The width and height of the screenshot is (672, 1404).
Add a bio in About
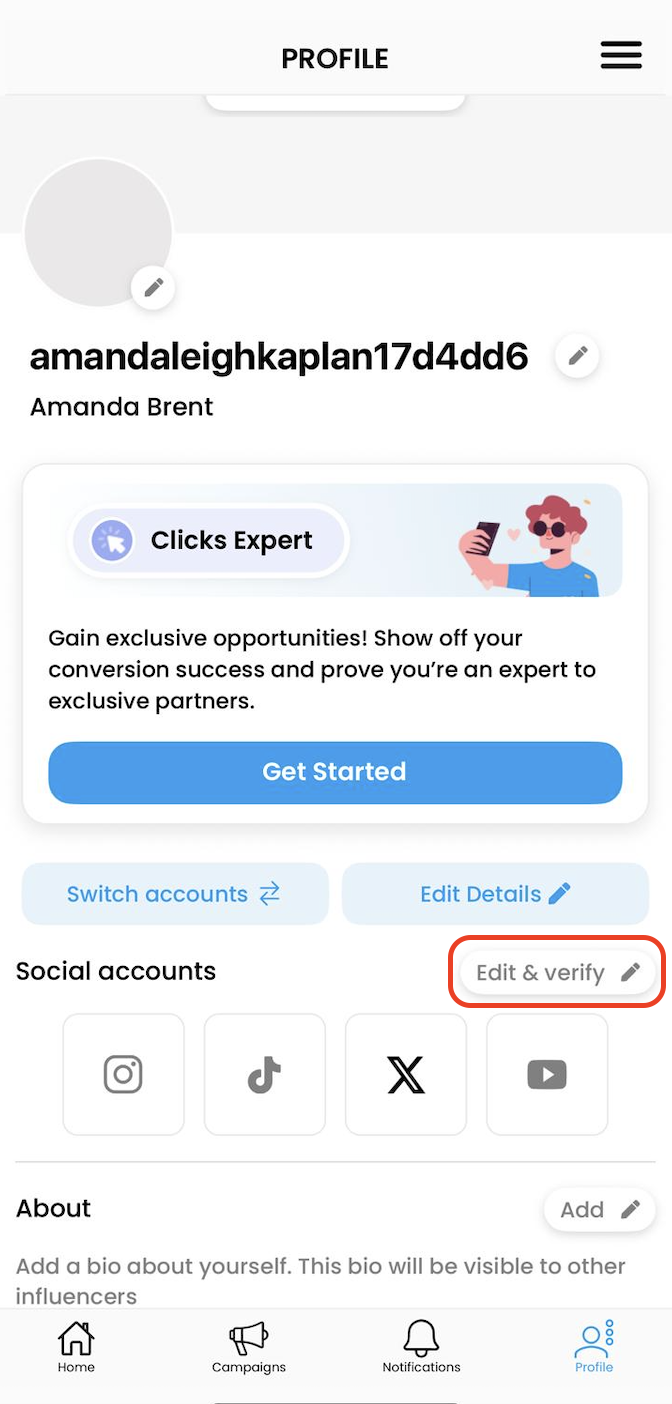pyautogui.click(x=599, y=1210)
